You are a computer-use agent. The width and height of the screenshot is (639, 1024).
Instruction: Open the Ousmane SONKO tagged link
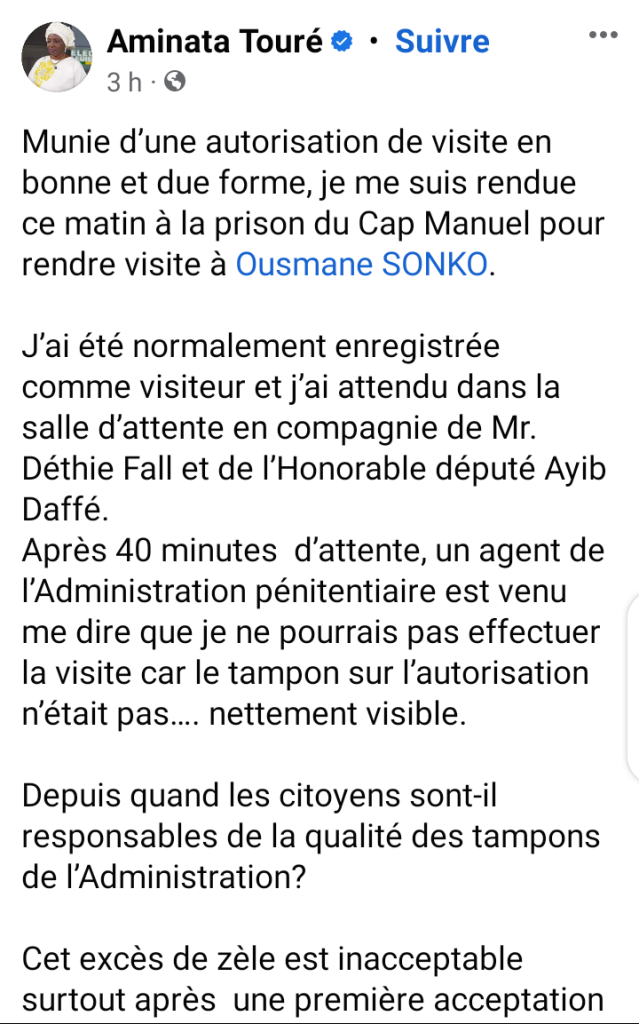click(x=361, y=264)
